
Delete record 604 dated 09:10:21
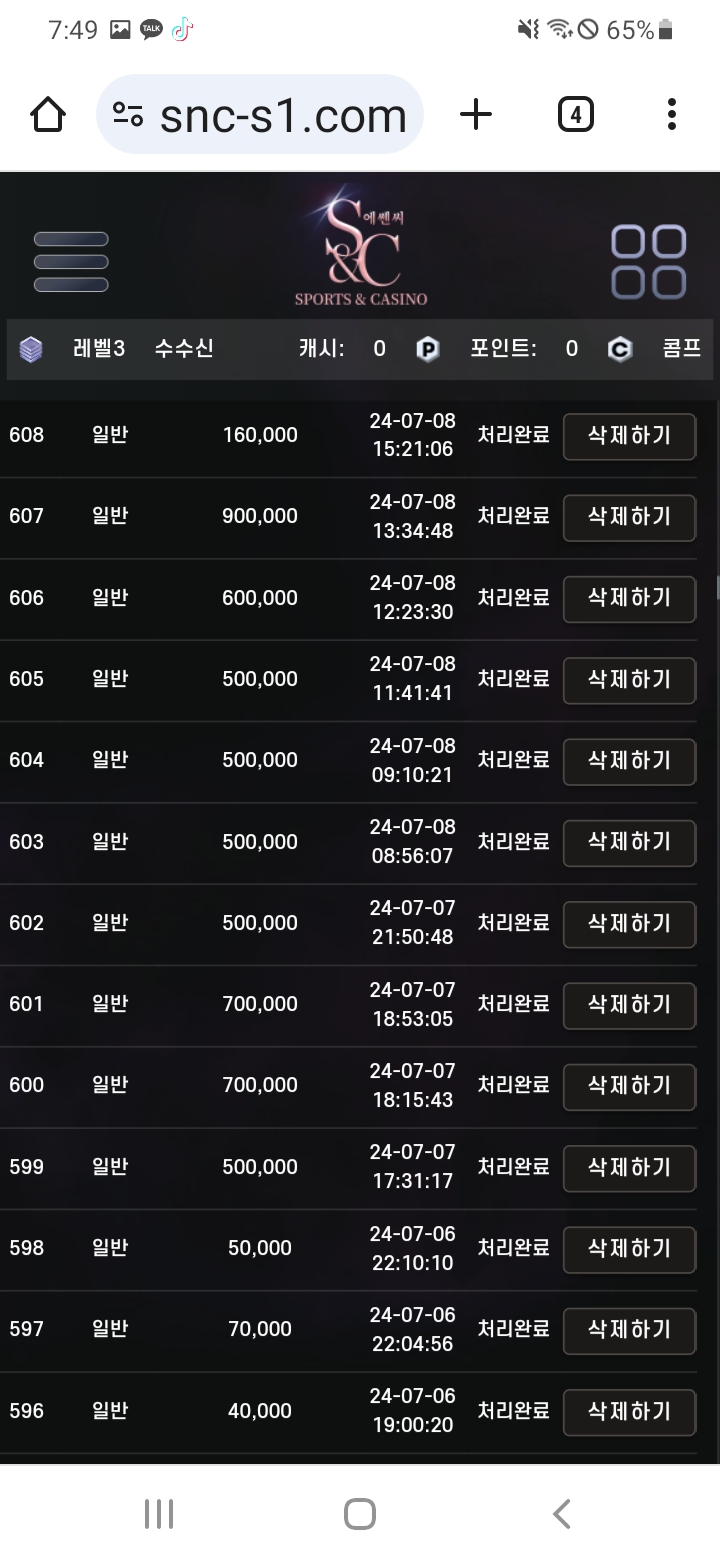[629, 761]
